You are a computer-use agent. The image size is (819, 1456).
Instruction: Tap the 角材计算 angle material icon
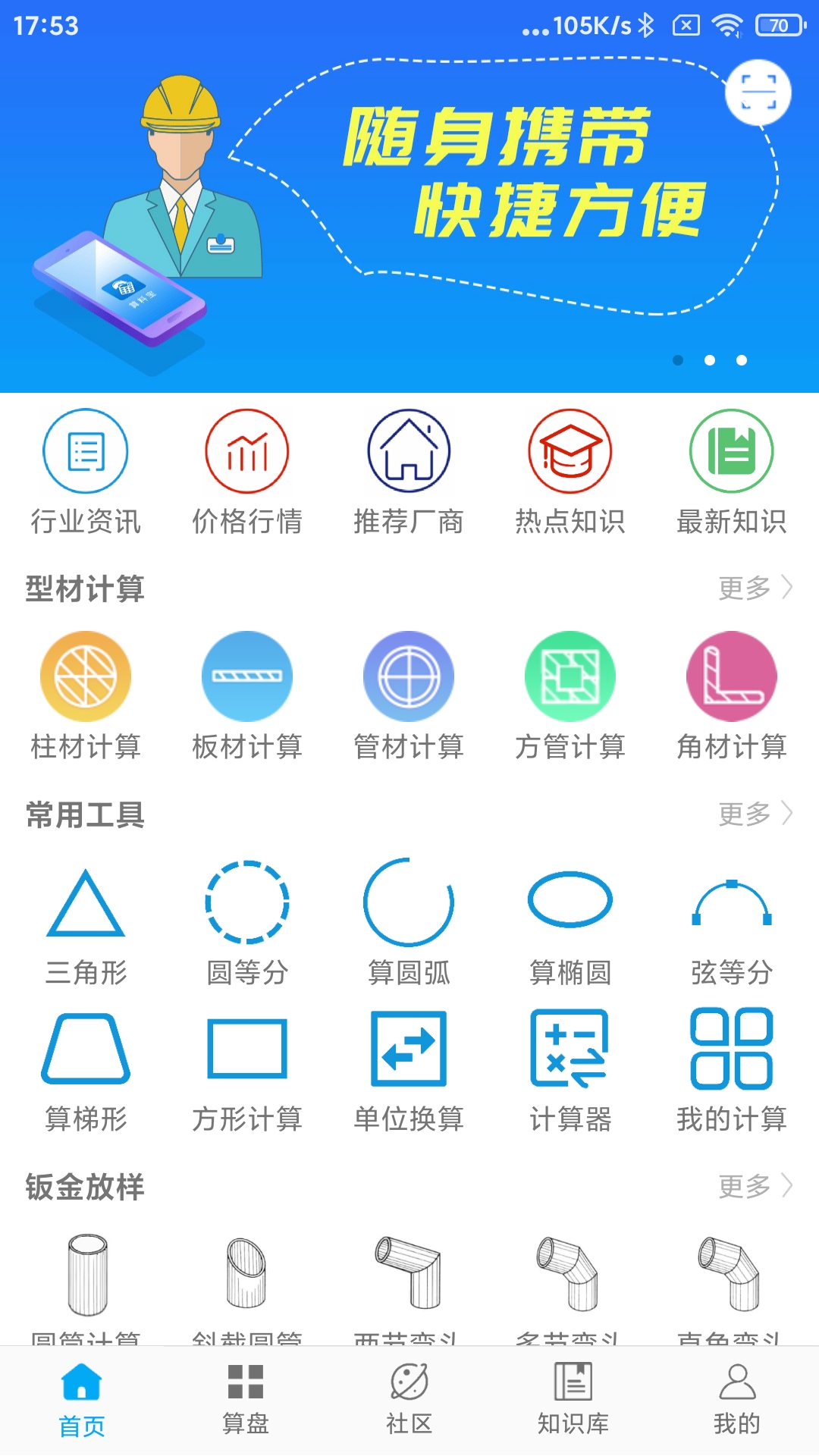732,676
